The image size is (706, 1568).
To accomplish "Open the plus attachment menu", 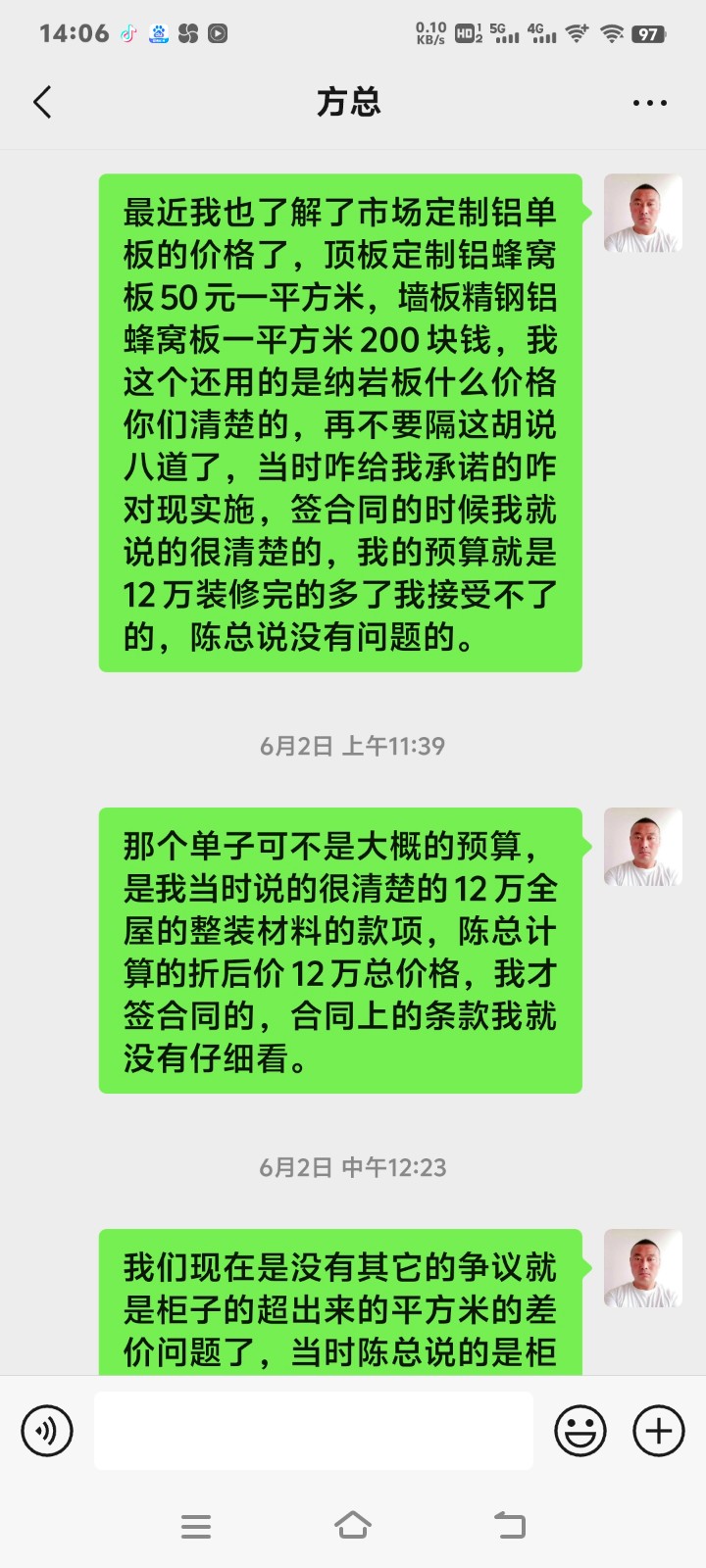I will coord(659,1431).
